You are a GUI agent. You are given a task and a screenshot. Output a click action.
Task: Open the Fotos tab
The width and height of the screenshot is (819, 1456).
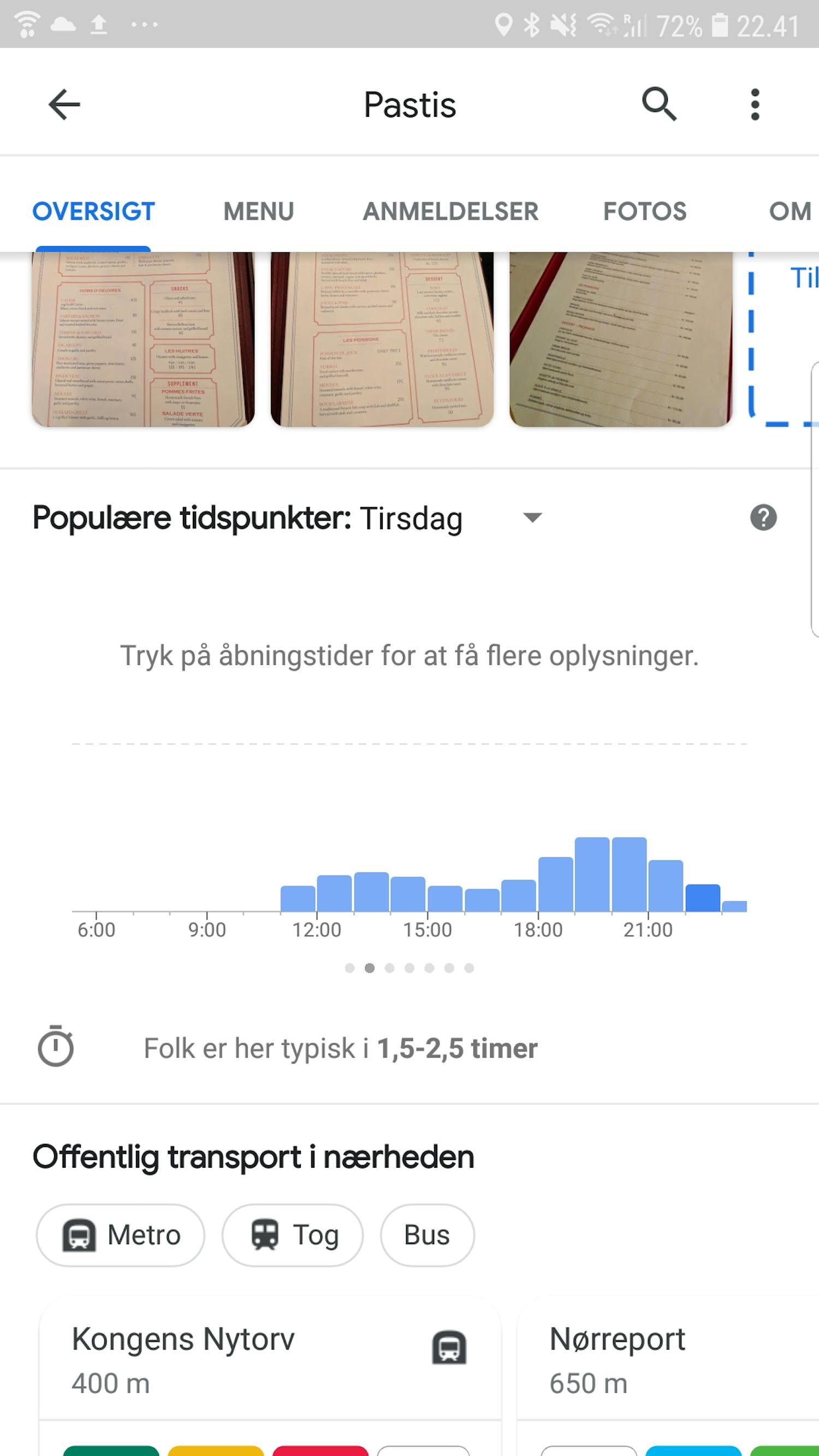pos(644,211)
